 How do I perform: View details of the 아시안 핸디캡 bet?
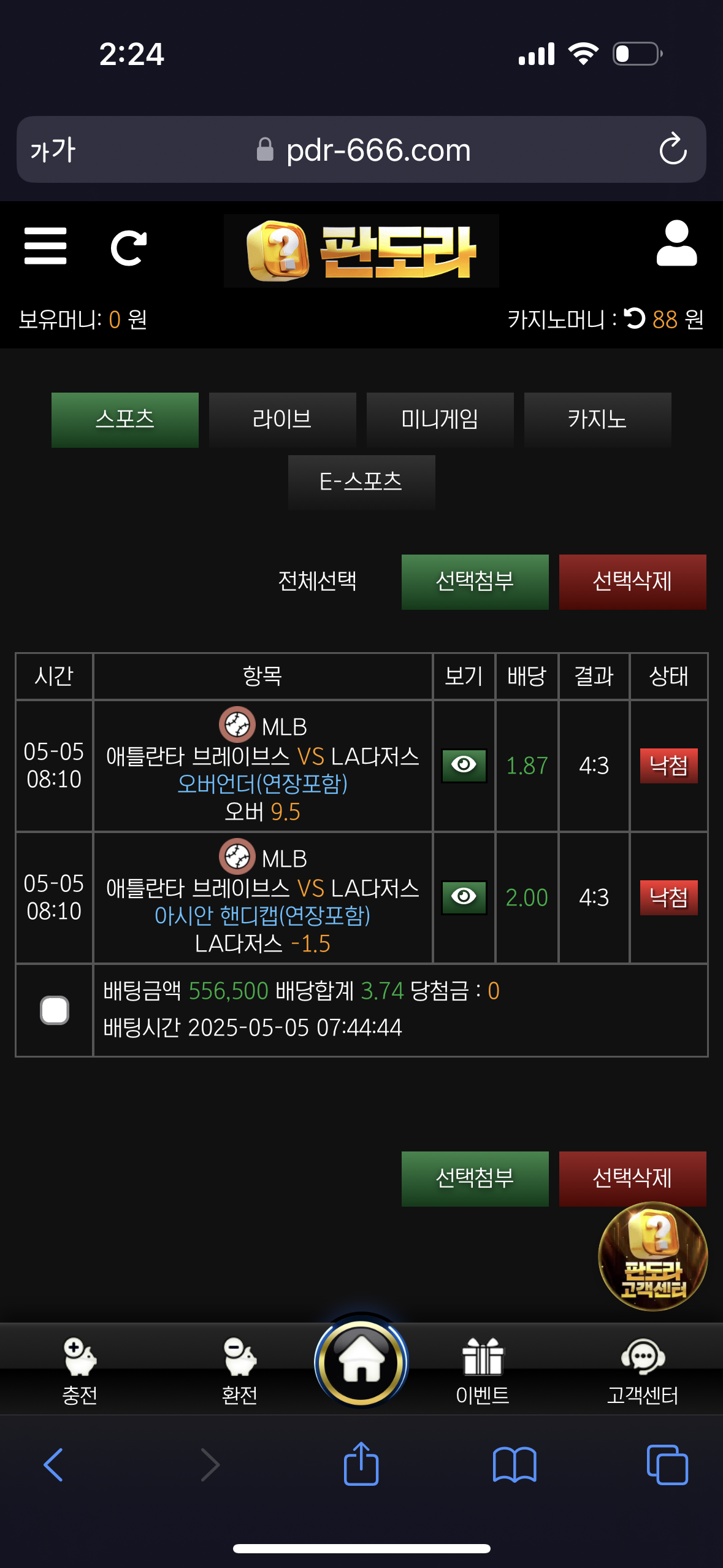click(464, 897)
